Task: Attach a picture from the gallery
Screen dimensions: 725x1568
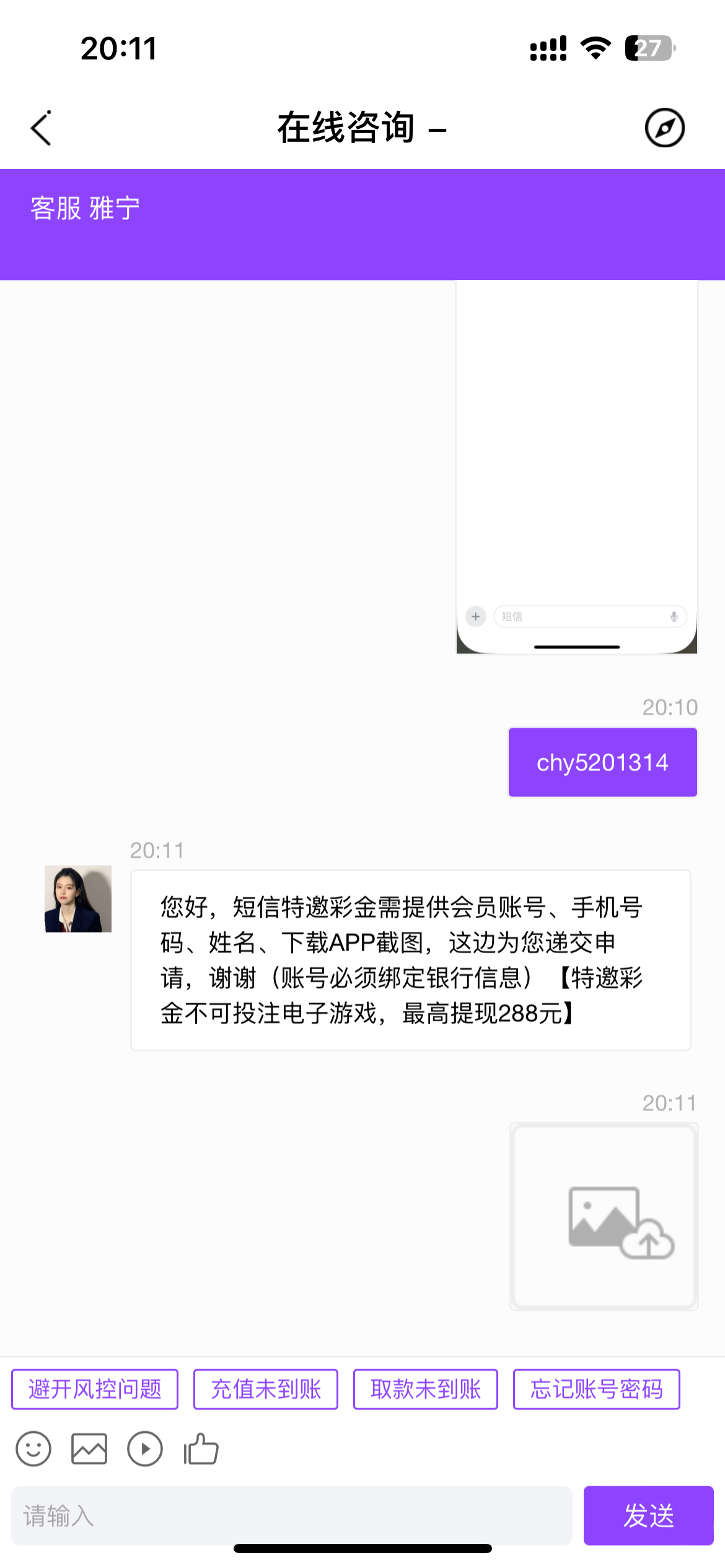Action: (x=89, y=1449)
